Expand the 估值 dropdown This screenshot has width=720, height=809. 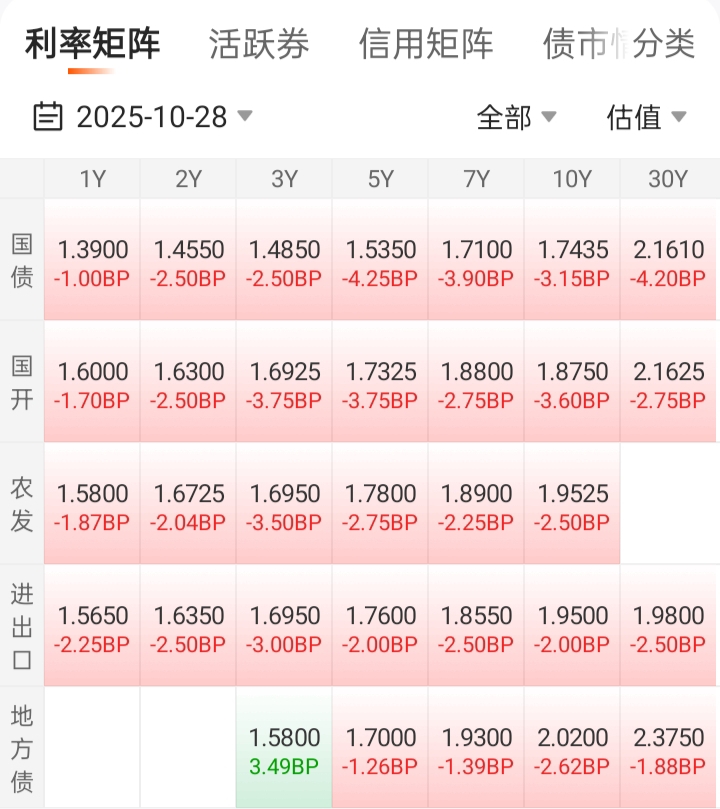[646, 117]
